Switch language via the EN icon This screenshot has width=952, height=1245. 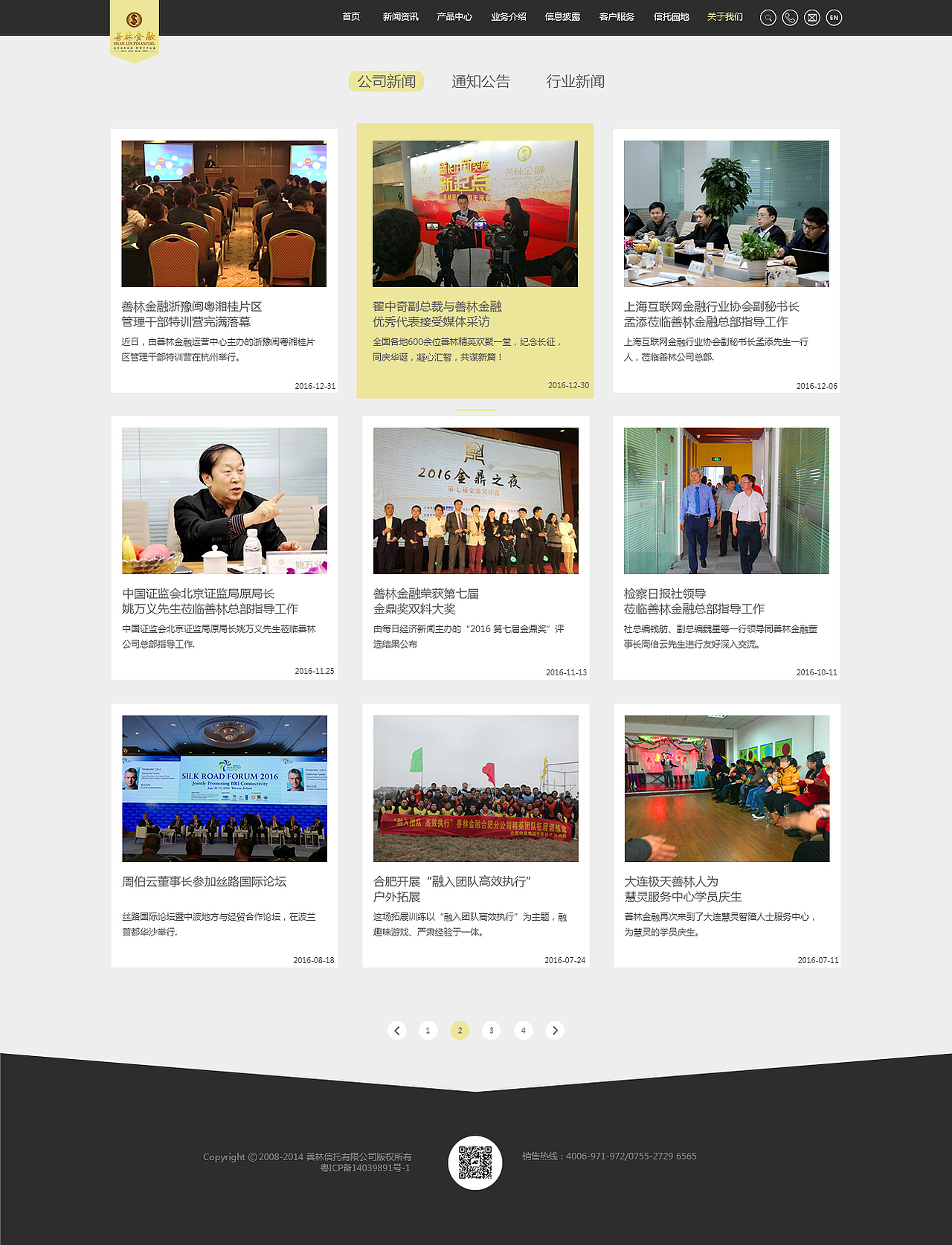click(833, 16)
